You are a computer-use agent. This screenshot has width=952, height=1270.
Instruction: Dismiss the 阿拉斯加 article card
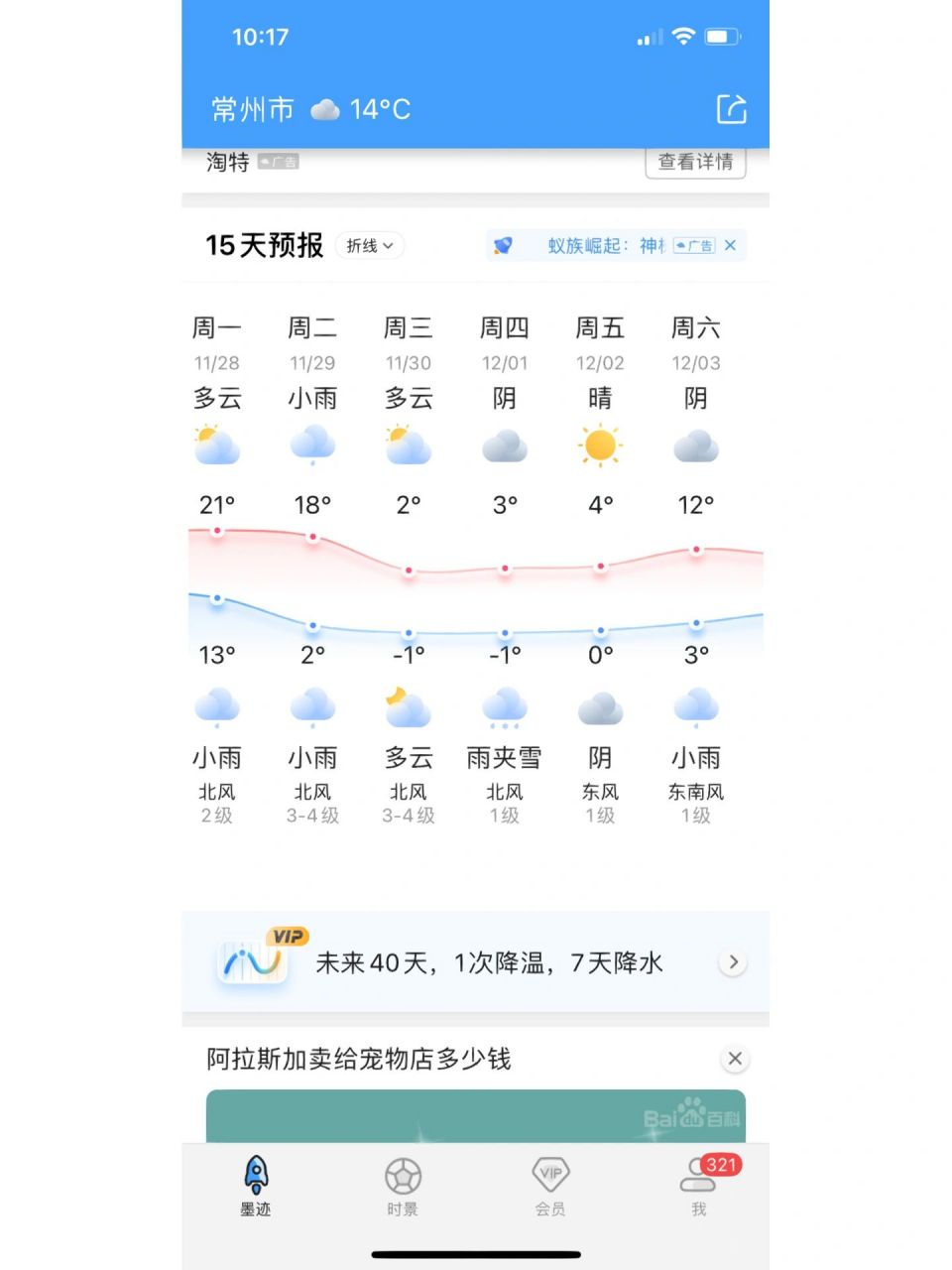[x=735, y=1059]
